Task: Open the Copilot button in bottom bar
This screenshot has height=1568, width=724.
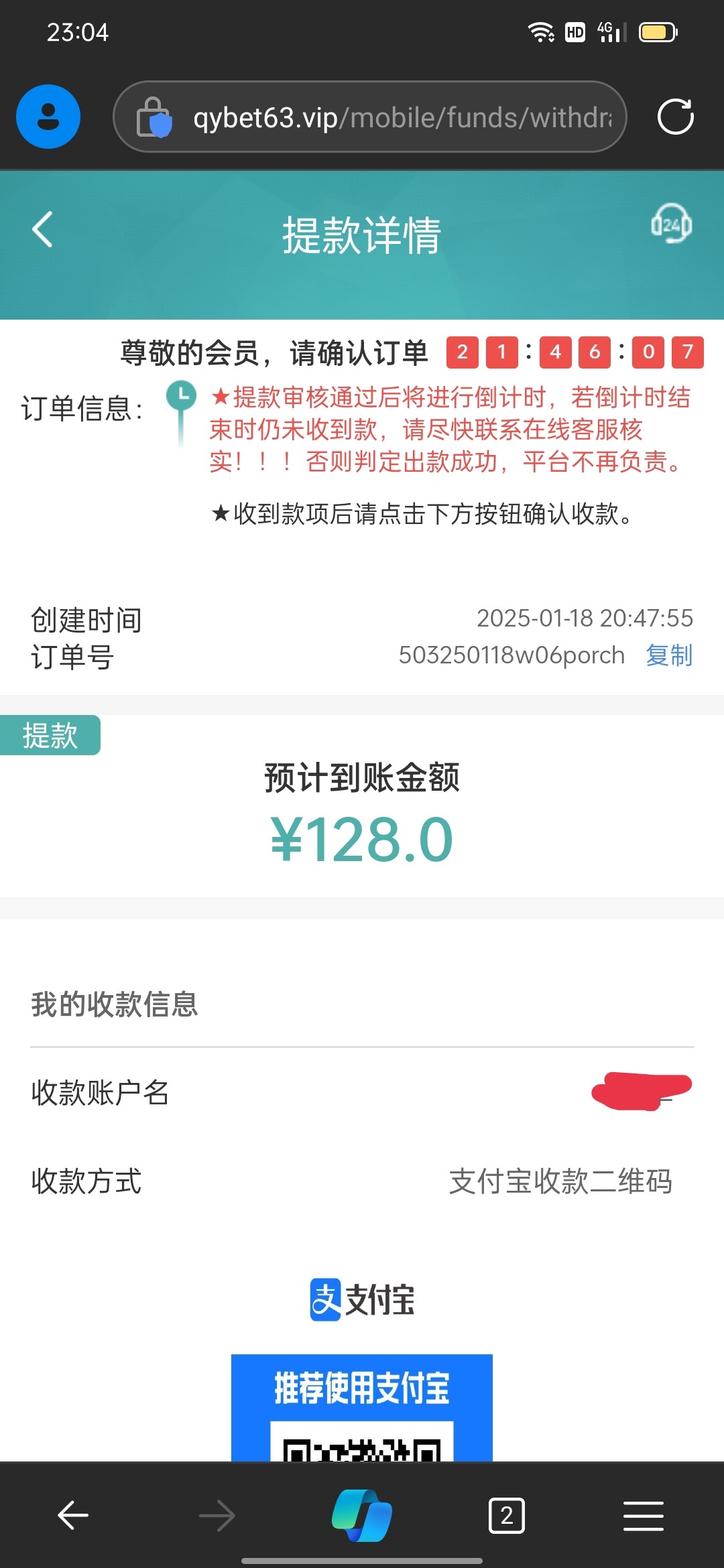Action: click(x=362, y=1515)
